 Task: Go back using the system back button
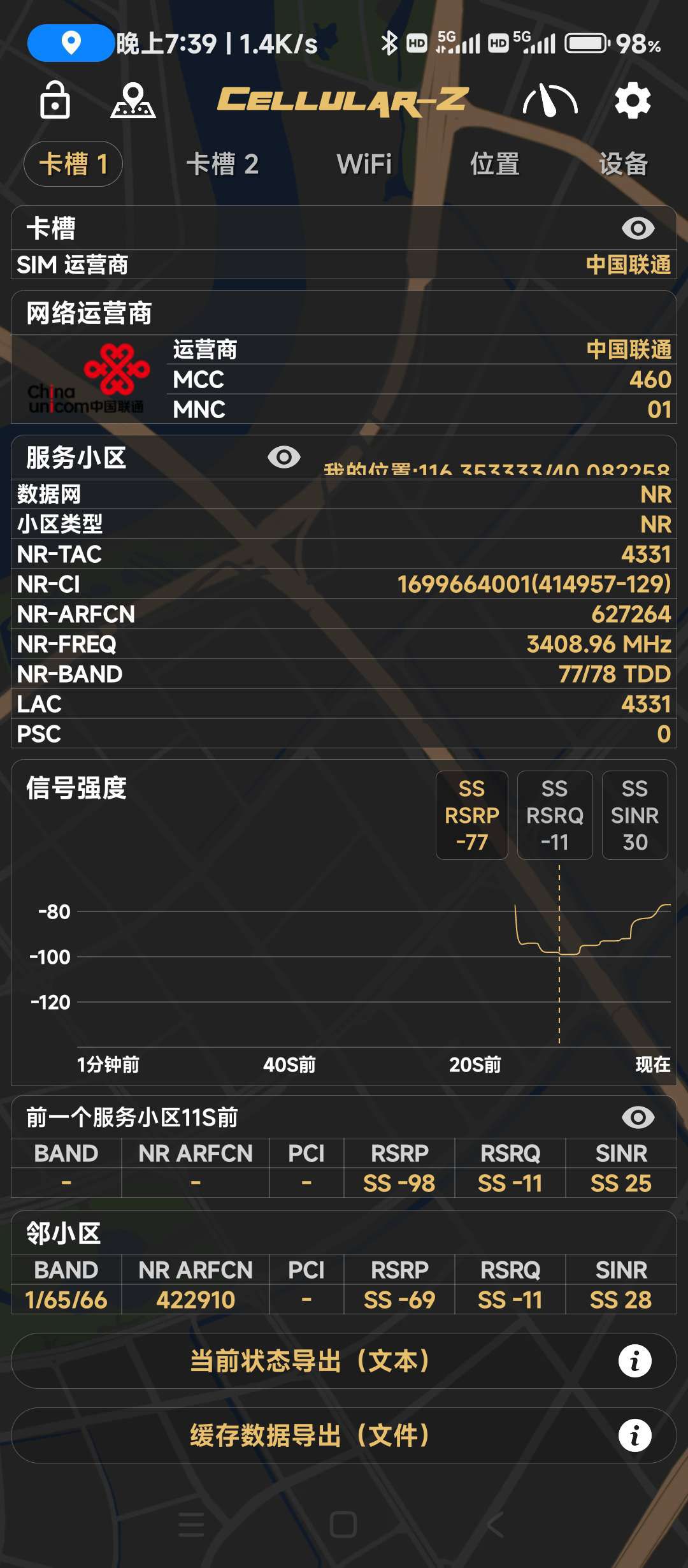pos(495,1525)
